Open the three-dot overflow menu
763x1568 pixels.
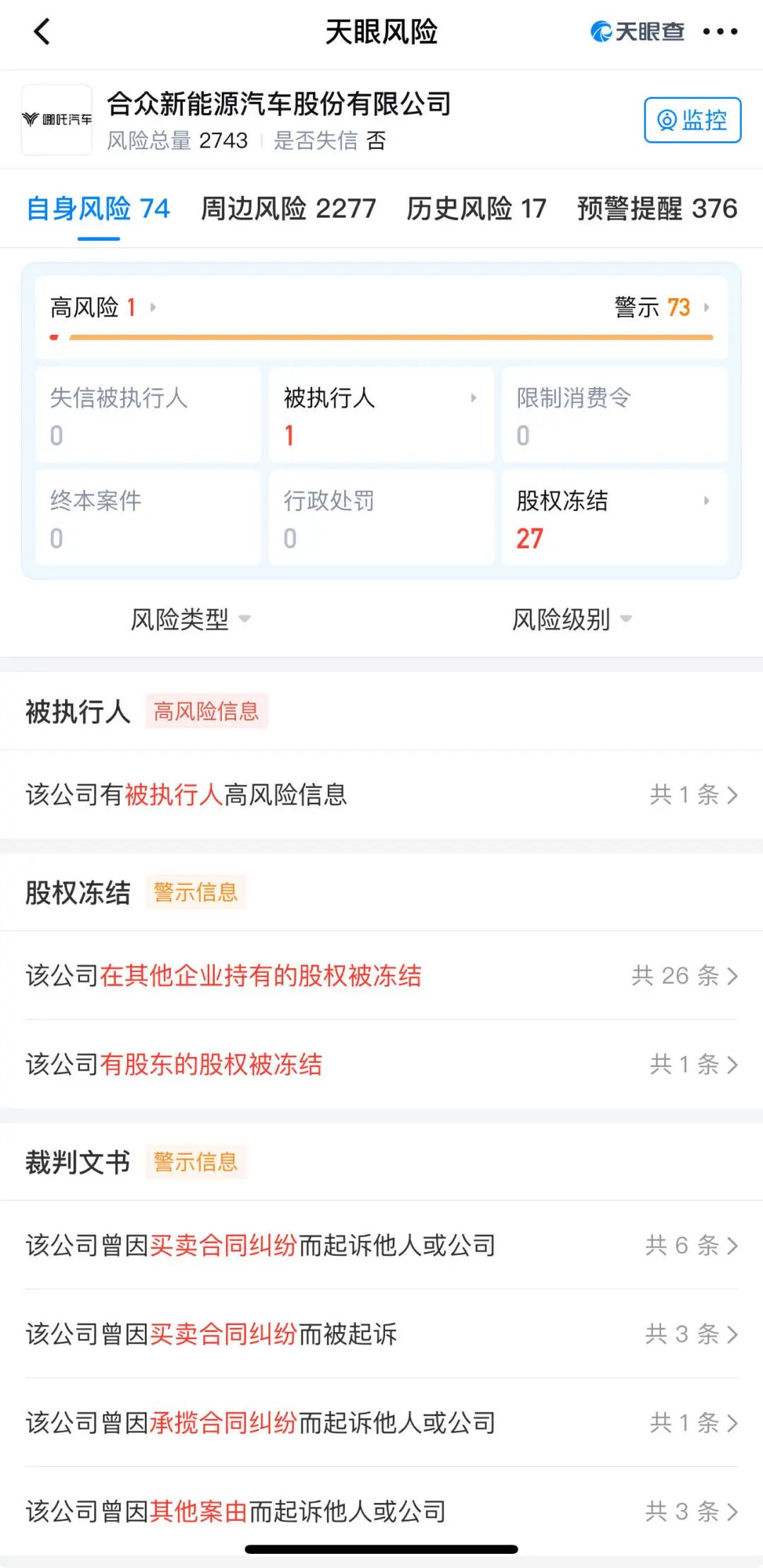[x=720, y=32]
